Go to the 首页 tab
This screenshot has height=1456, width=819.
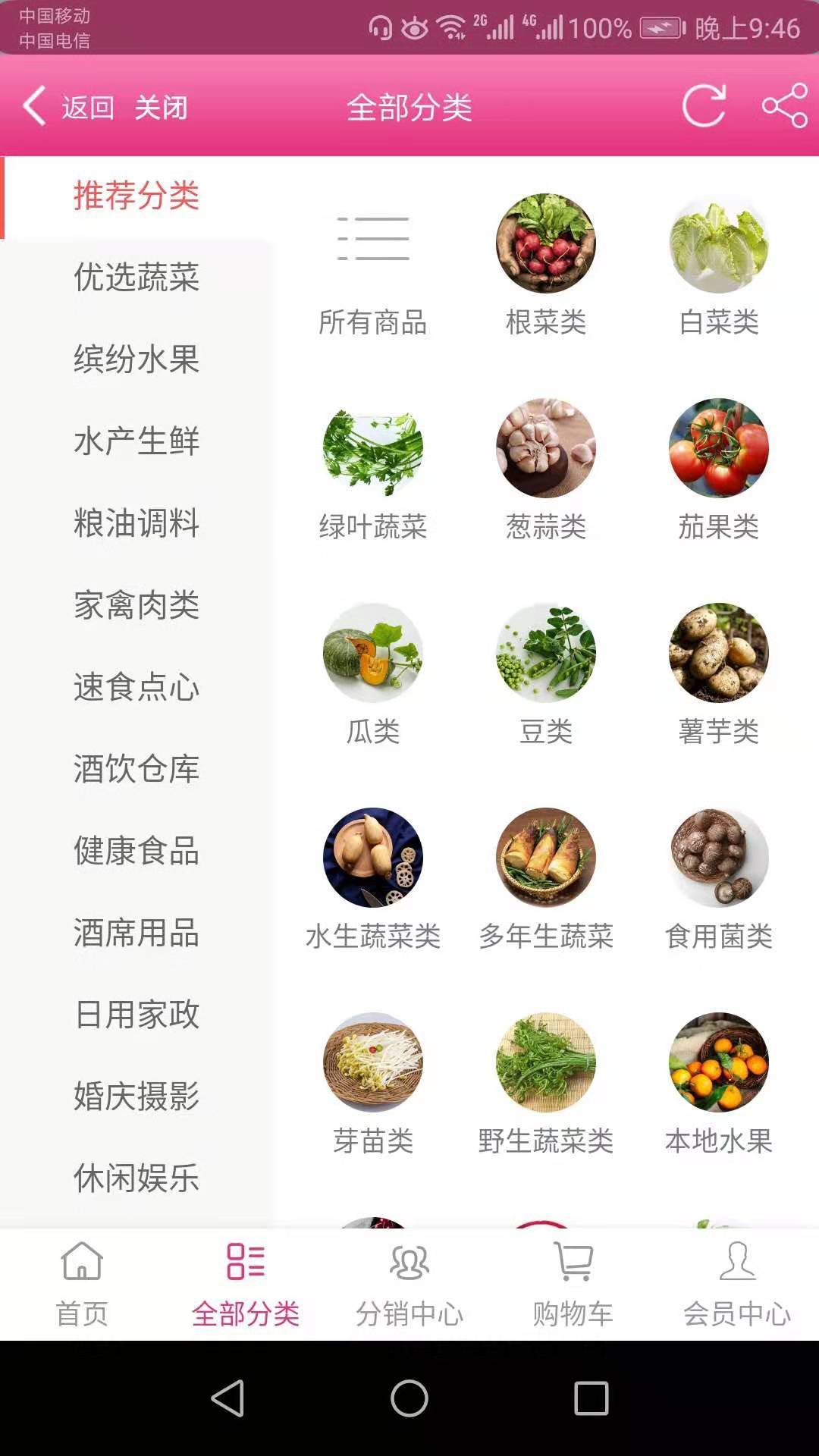82,1284
